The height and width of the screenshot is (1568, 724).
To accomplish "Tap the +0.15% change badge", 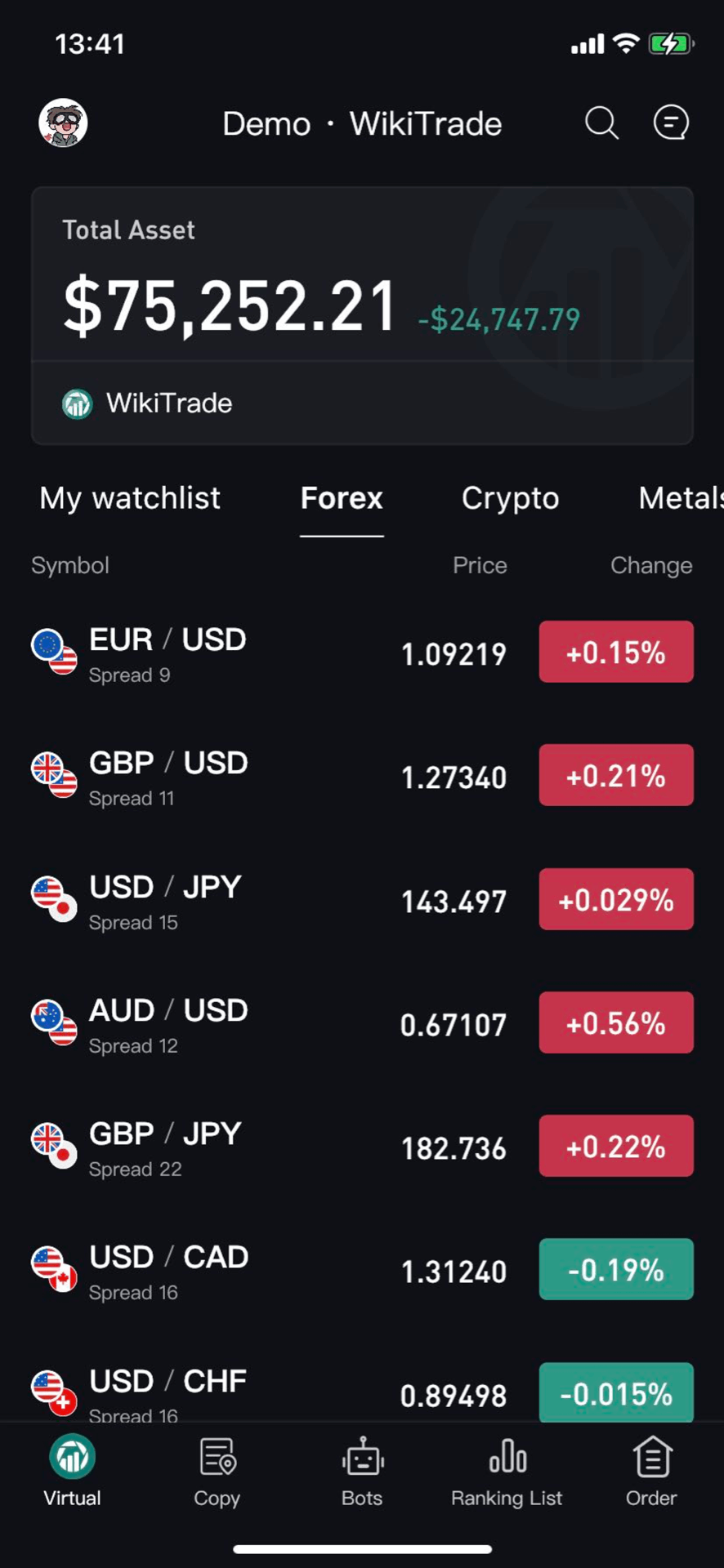I will click(x=616, y=652).
